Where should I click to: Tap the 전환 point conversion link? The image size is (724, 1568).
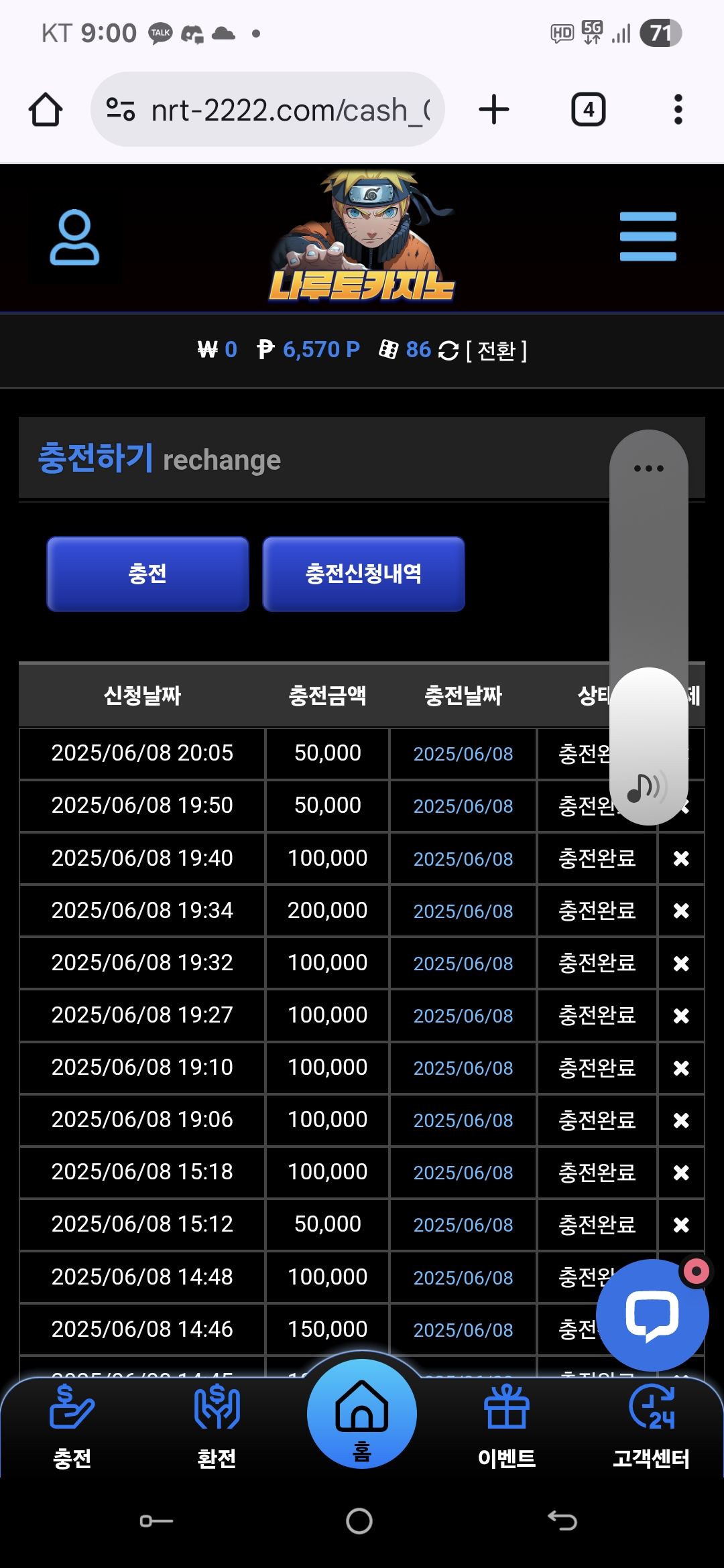point(496,350)
